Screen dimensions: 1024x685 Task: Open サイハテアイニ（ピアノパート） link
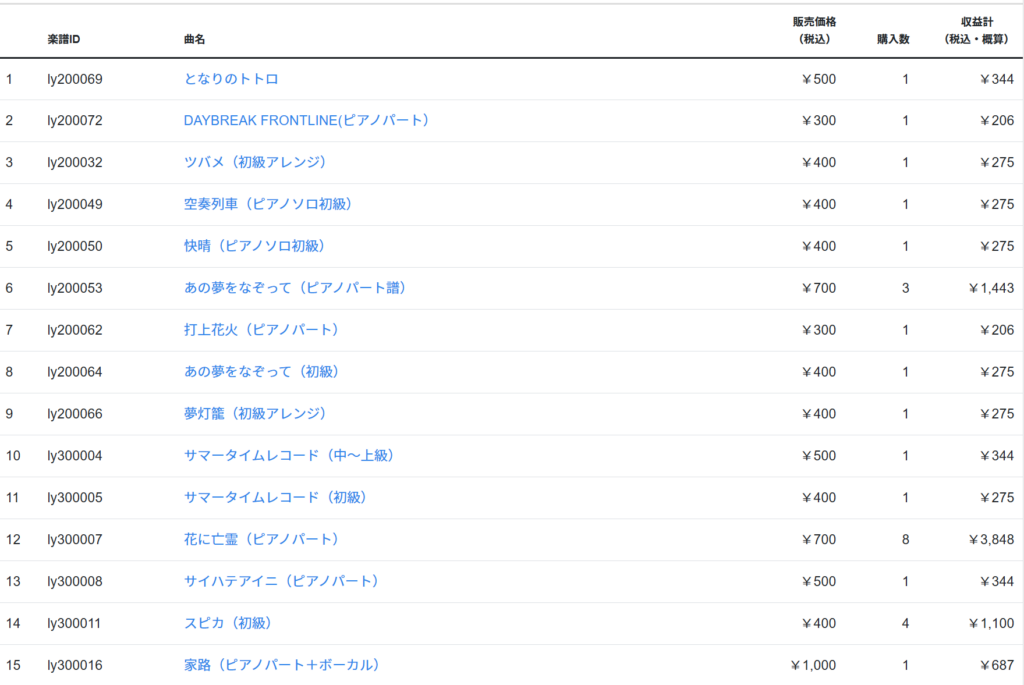(x=282, y=583)
